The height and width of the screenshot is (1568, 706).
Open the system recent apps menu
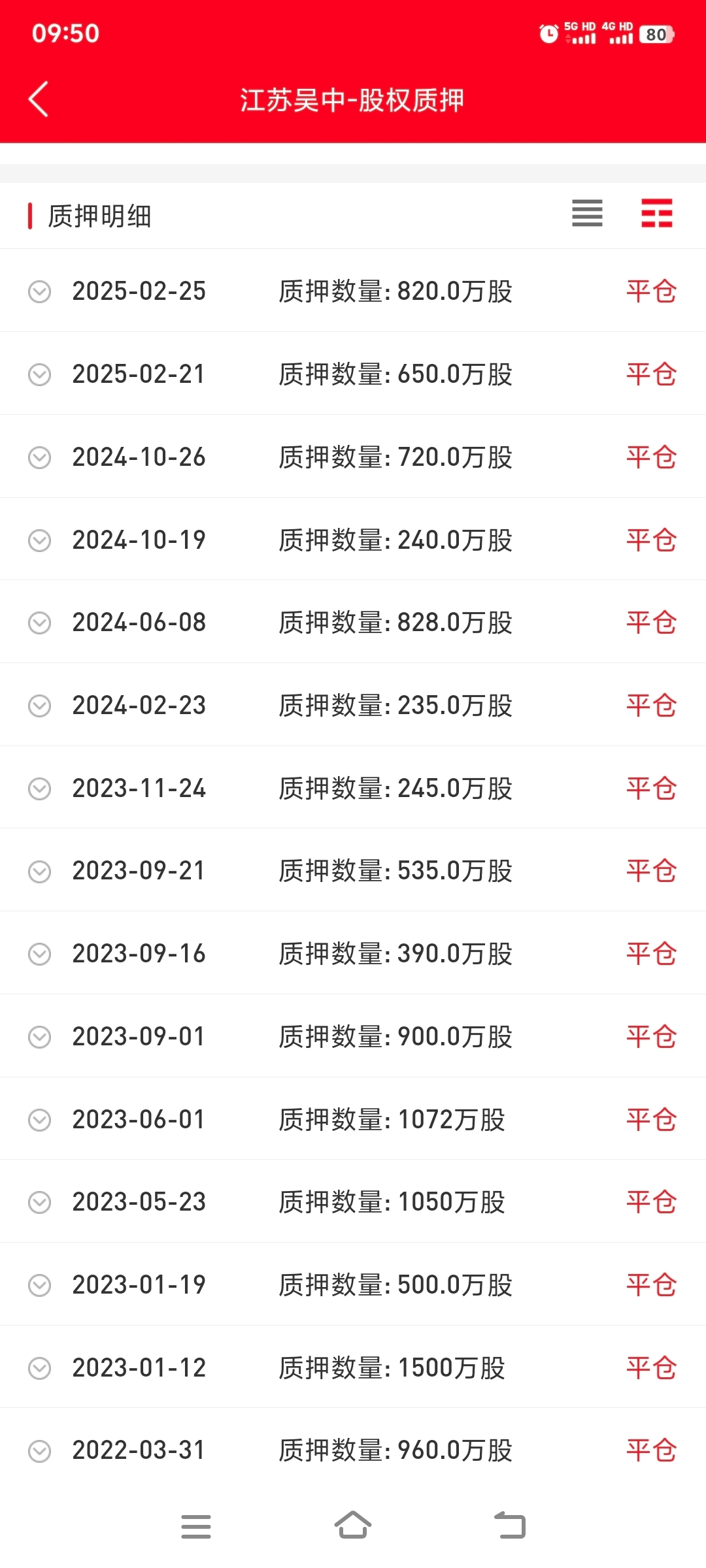pyautogui.click(x=196, y=1527)
